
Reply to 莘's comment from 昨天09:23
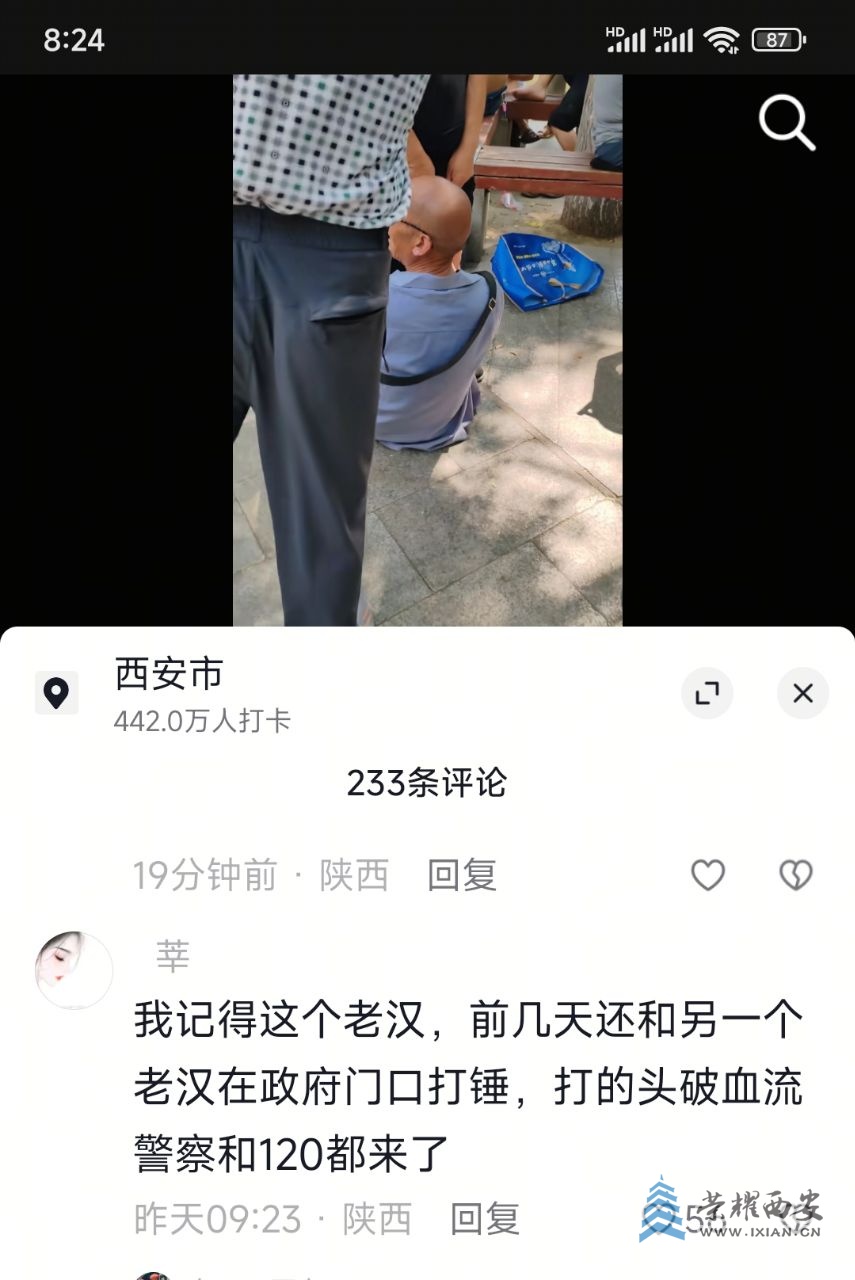485,1218
